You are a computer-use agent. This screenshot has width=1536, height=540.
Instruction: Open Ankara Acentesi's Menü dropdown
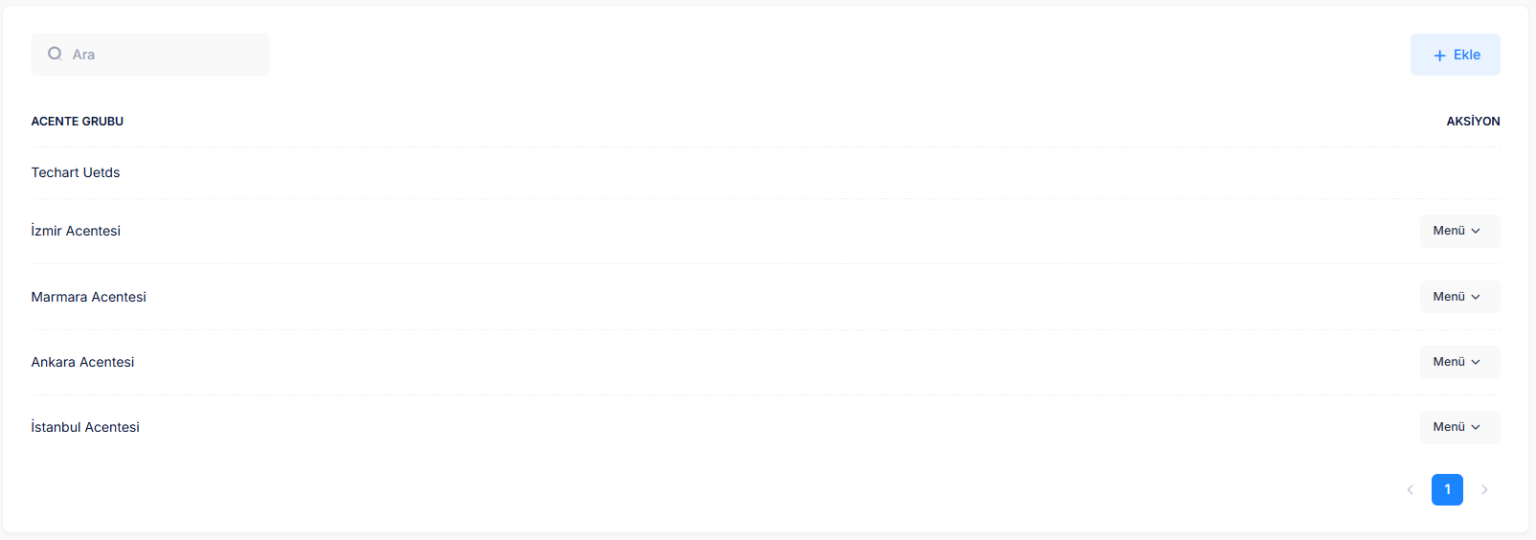point(1459,362)
